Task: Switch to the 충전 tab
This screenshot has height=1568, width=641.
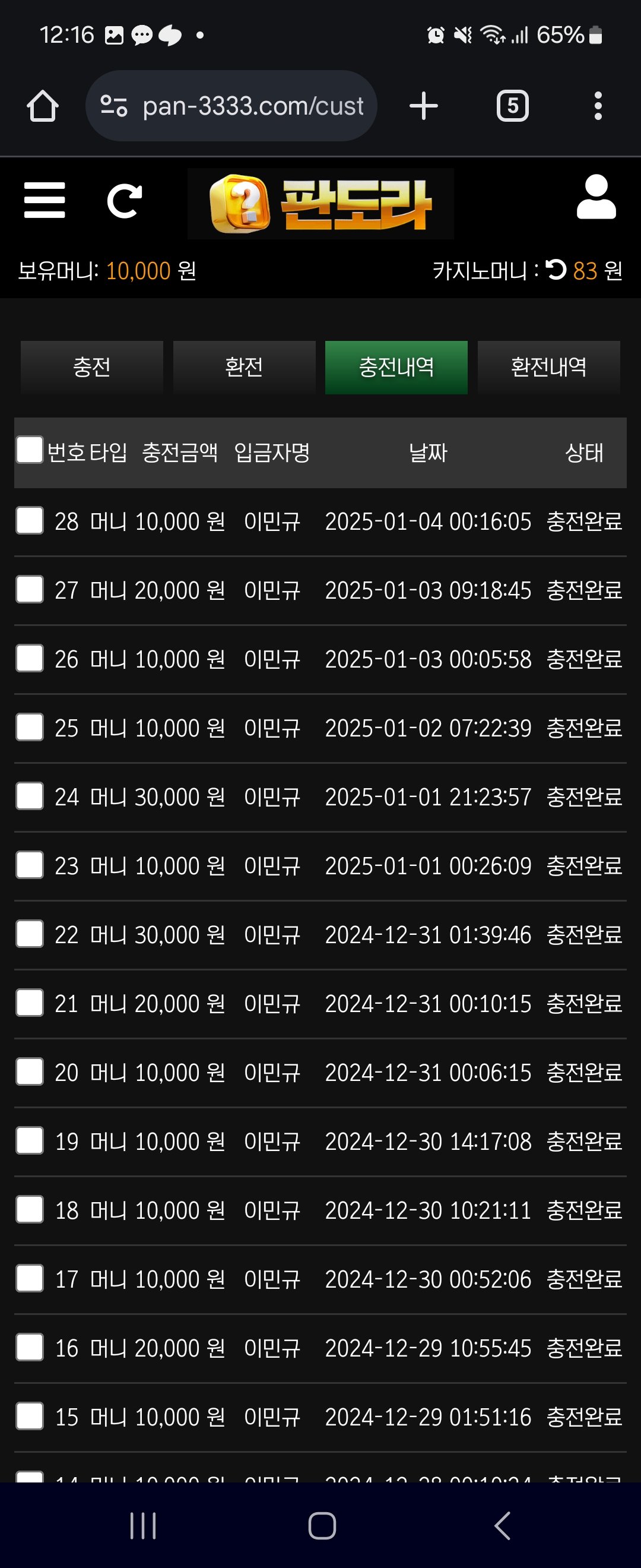Action: (x=92, y=367)
